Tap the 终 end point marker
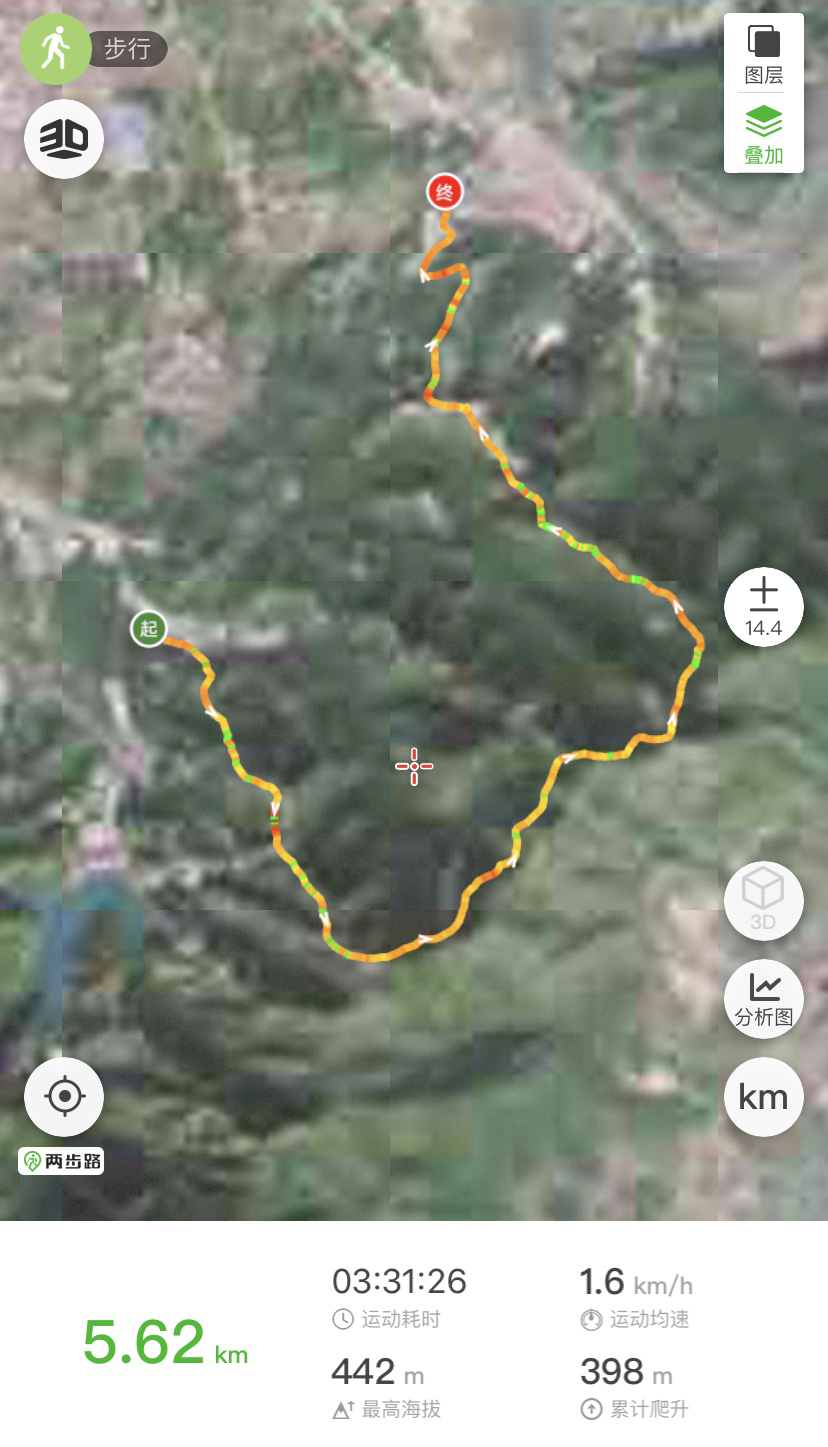This screenshot has height=1447, width=828. 443,192
